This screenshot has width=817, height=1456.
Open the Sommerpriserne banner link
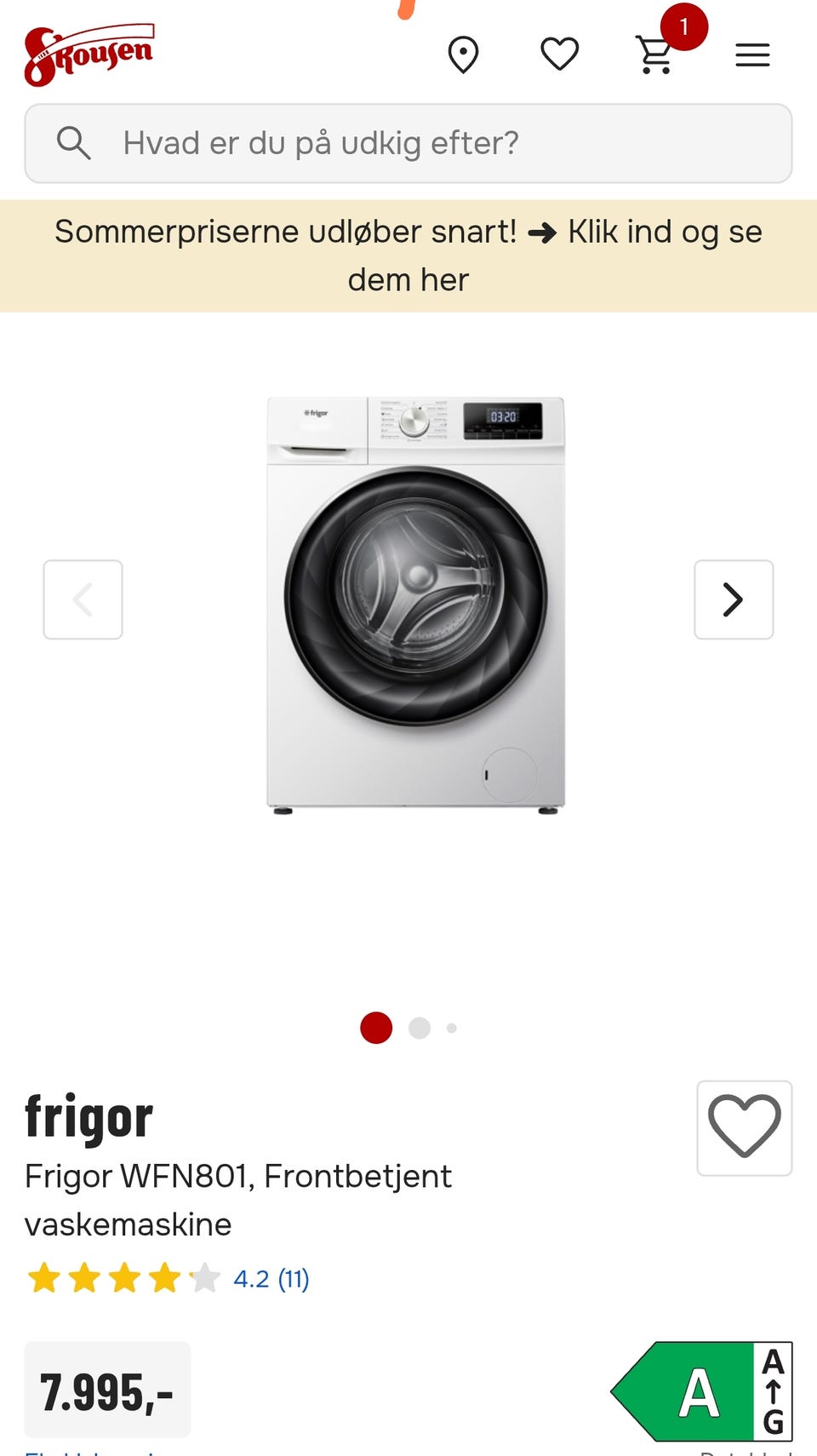[x=408, y=255]
